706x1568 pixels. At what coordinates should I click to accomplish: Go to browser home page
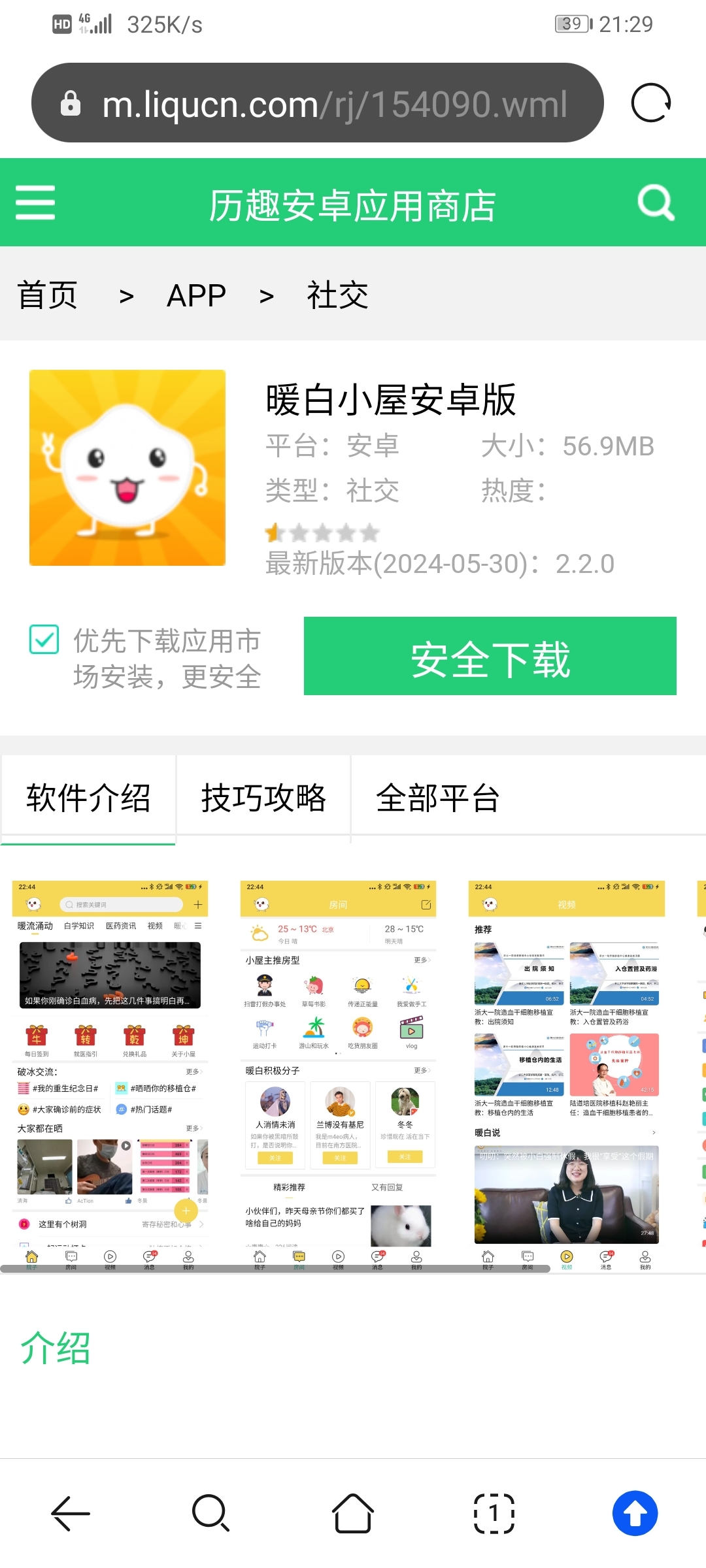click(x=353, y=1513)
